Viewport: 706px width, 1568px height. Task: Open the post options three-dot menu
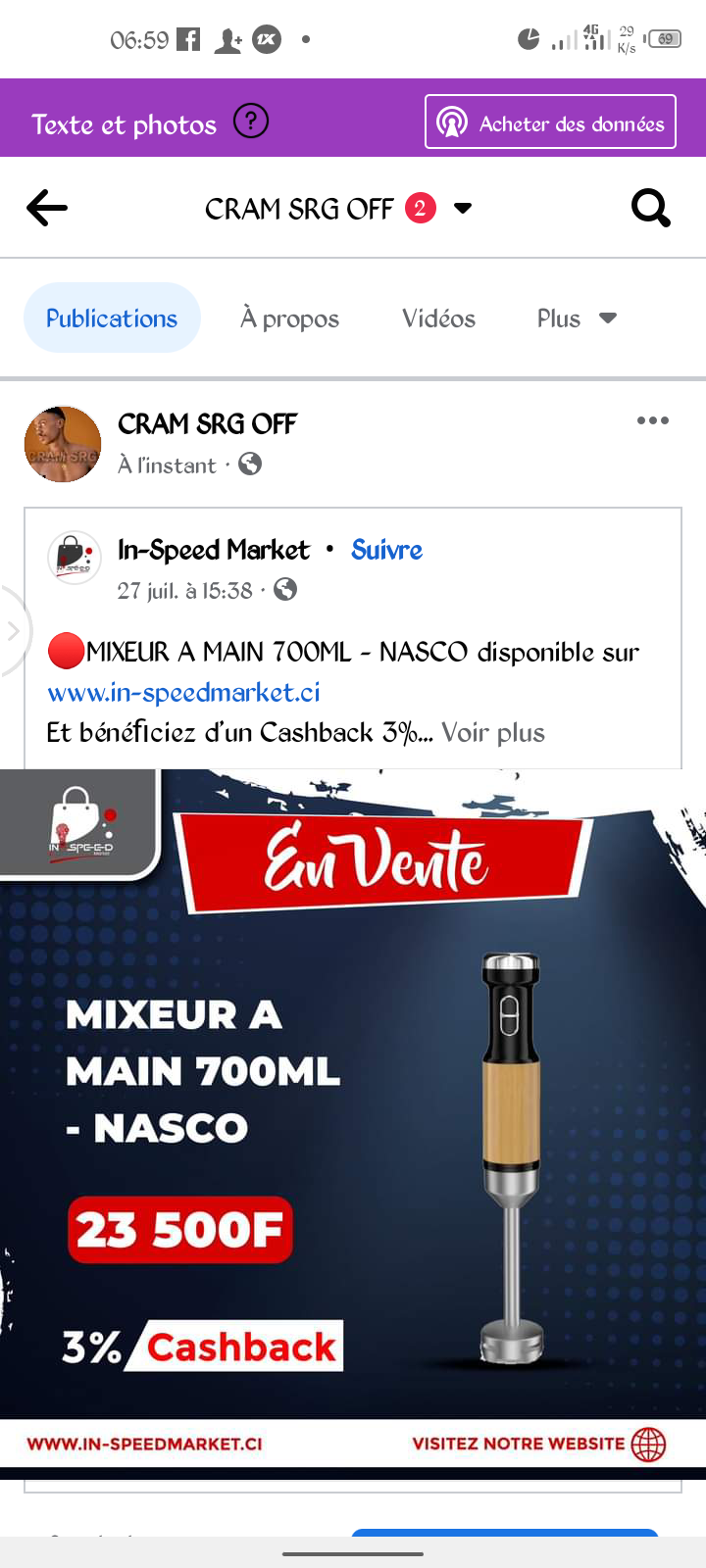[x=652, y=421]
